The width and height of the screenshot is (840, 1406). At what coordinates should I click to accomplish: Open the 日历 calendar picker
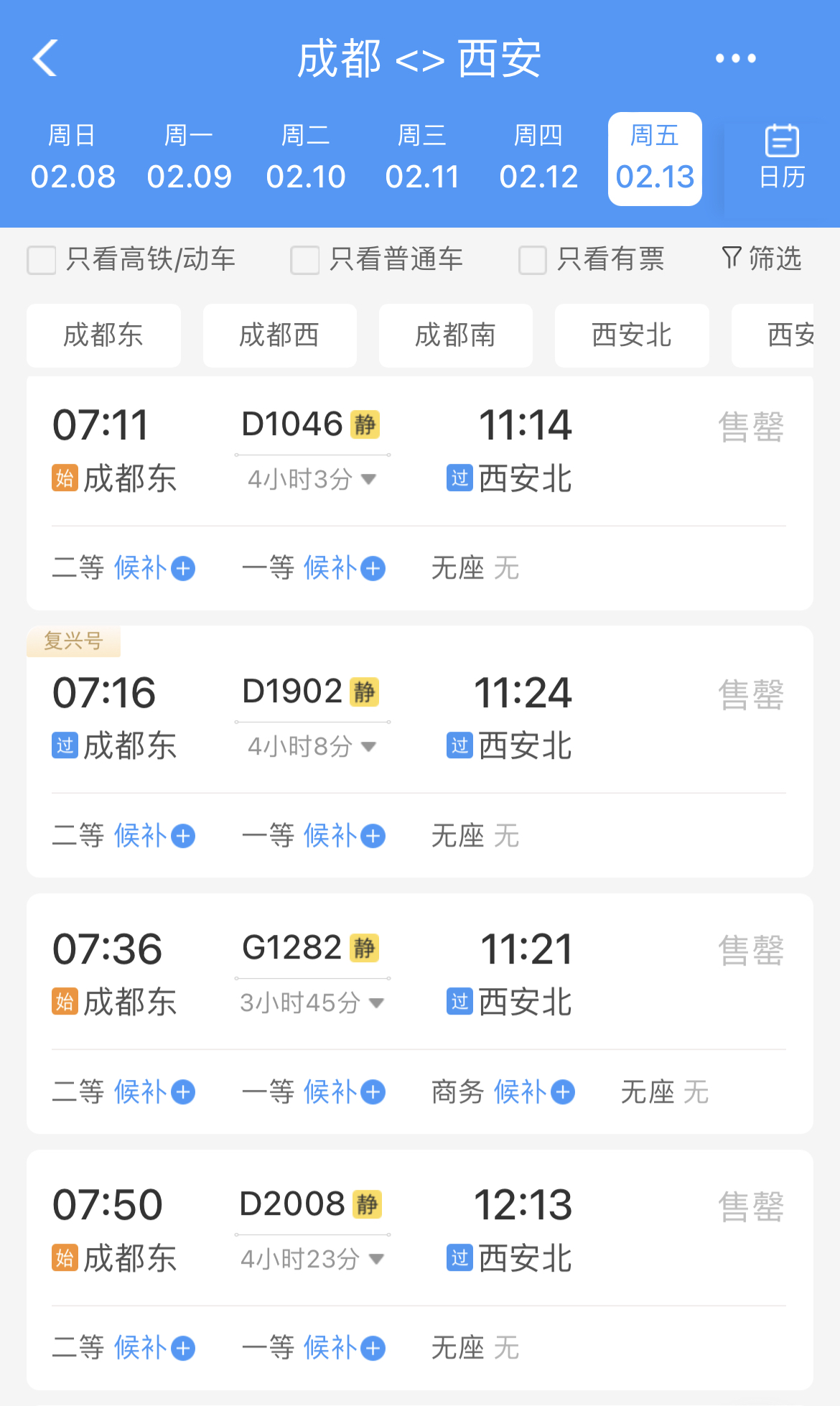[x=781, y=158]
